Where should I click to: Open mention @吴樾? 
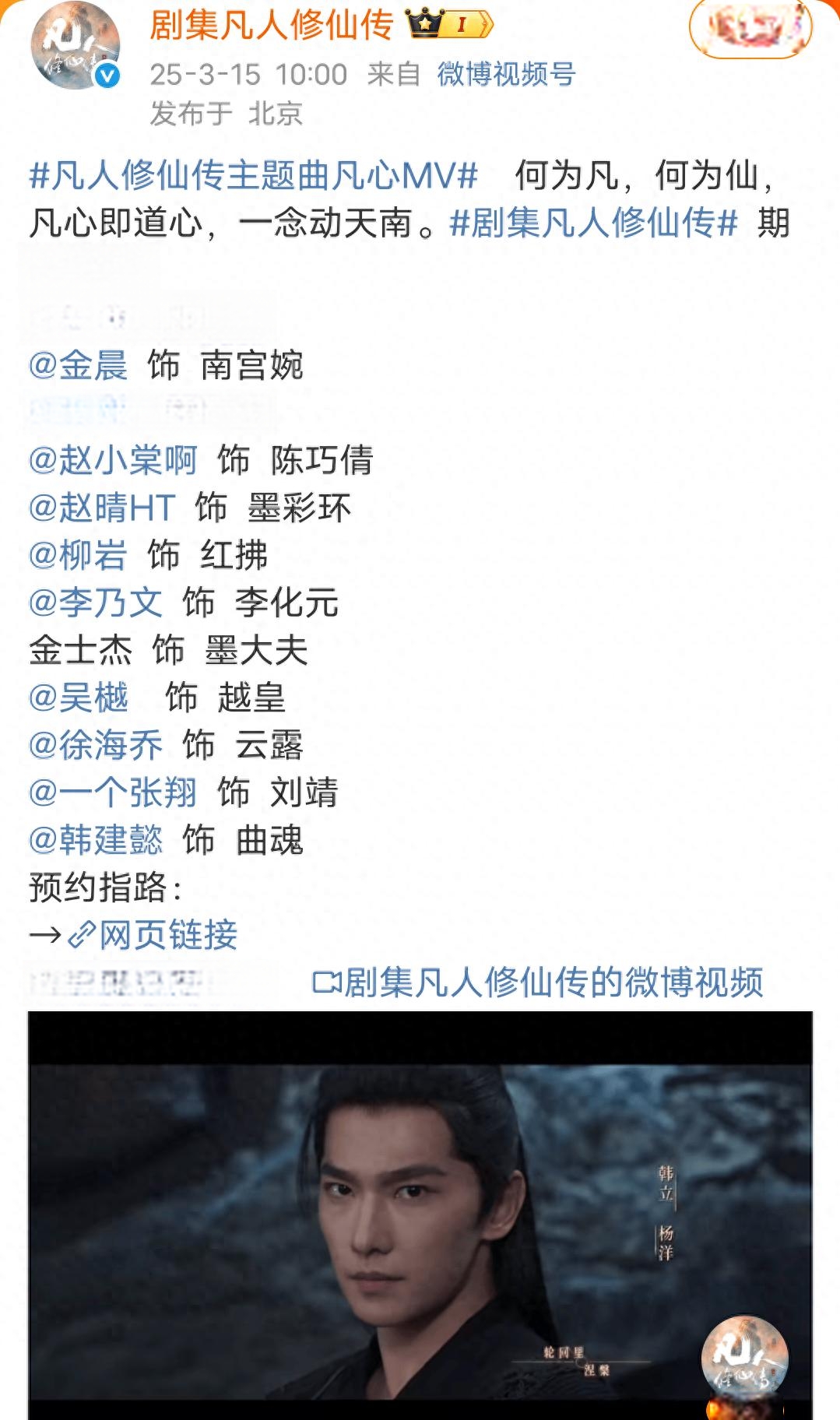pos(79,698)
